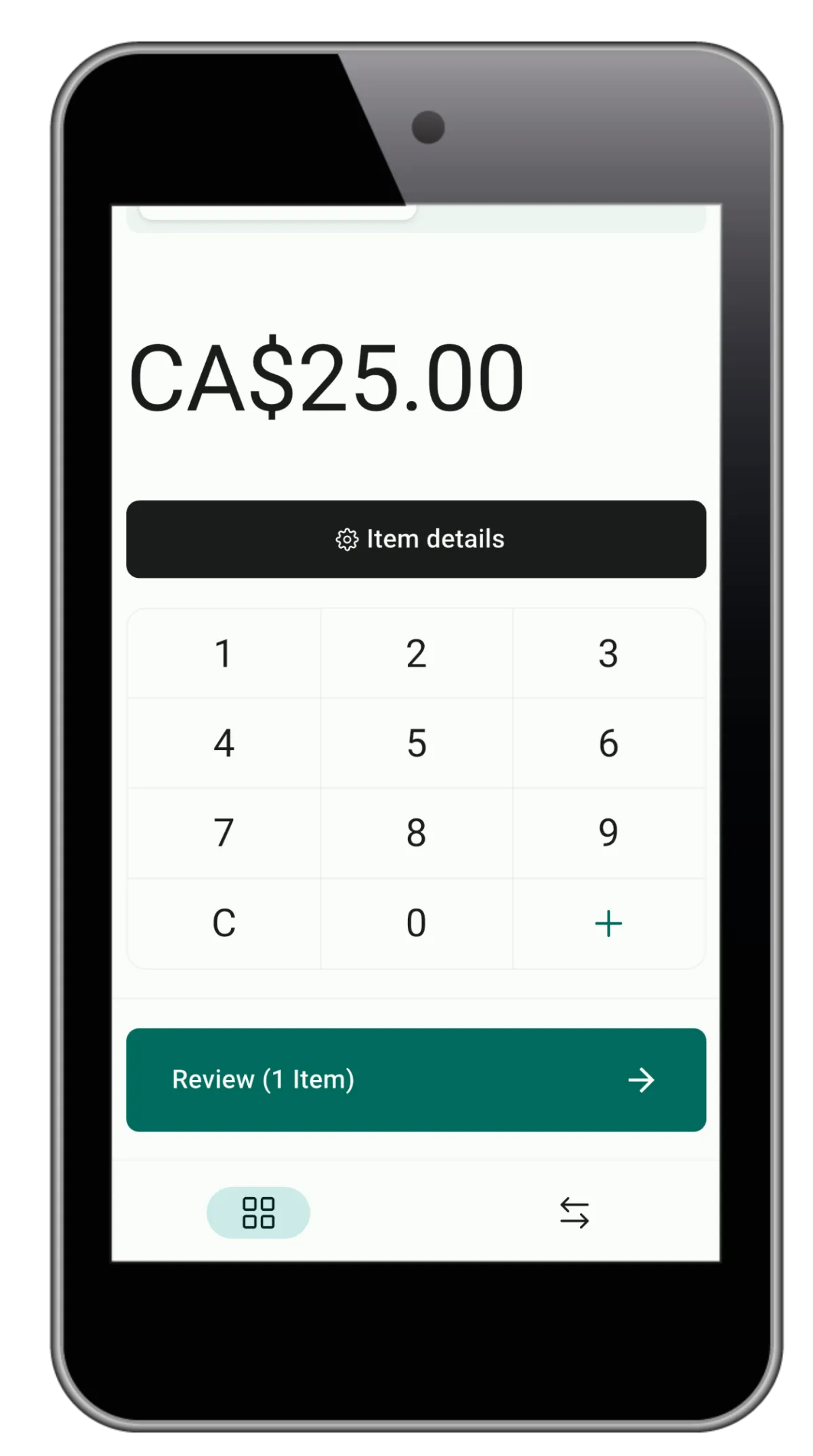Enter digit 0 on the keypad

pyautogui.click(x=416, y=923)
